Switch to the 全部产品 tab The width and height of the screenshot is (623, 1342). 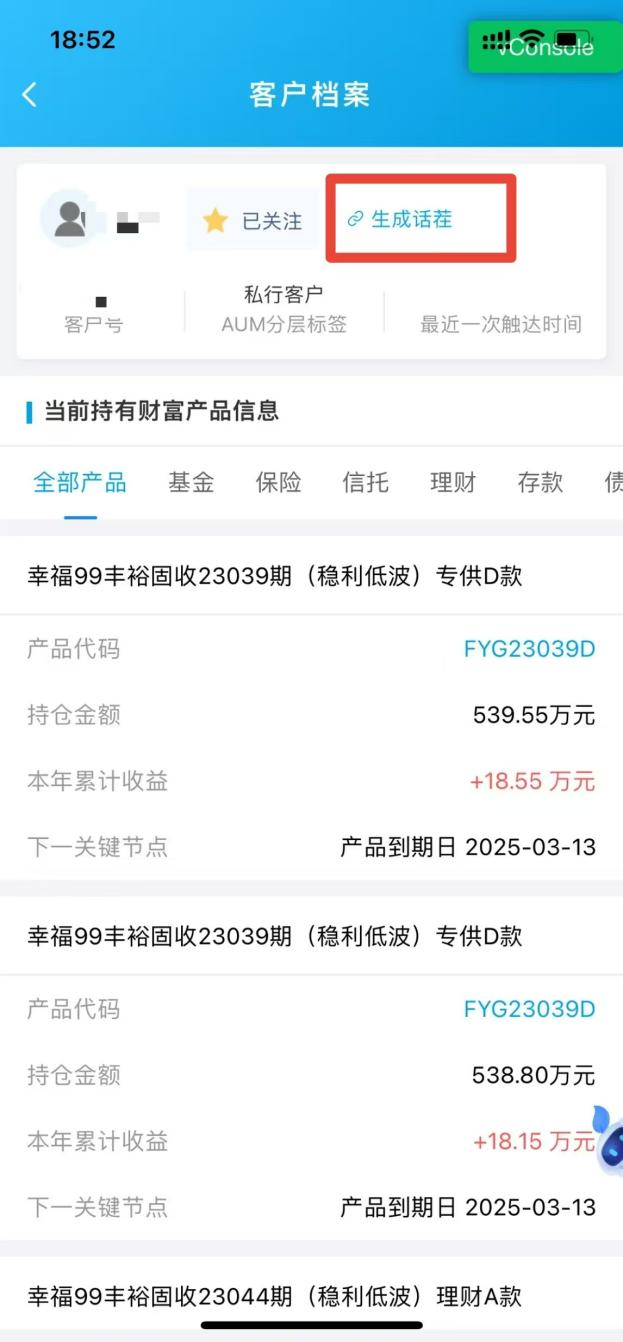[x=80, y=483]
